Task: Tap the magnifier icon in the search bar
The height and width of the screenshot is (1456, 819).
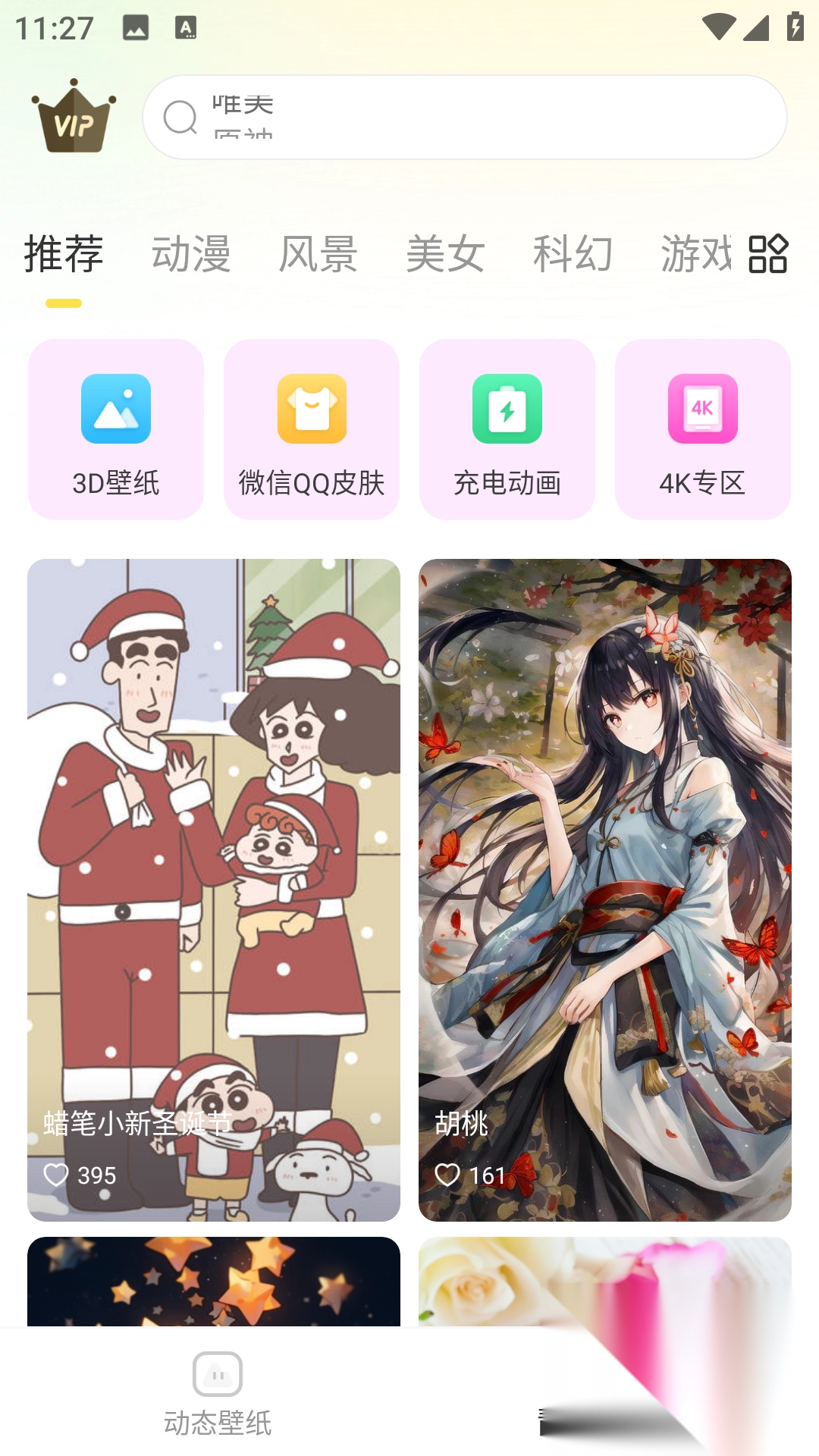Action: pyautogui.click(x=179, y=117)
